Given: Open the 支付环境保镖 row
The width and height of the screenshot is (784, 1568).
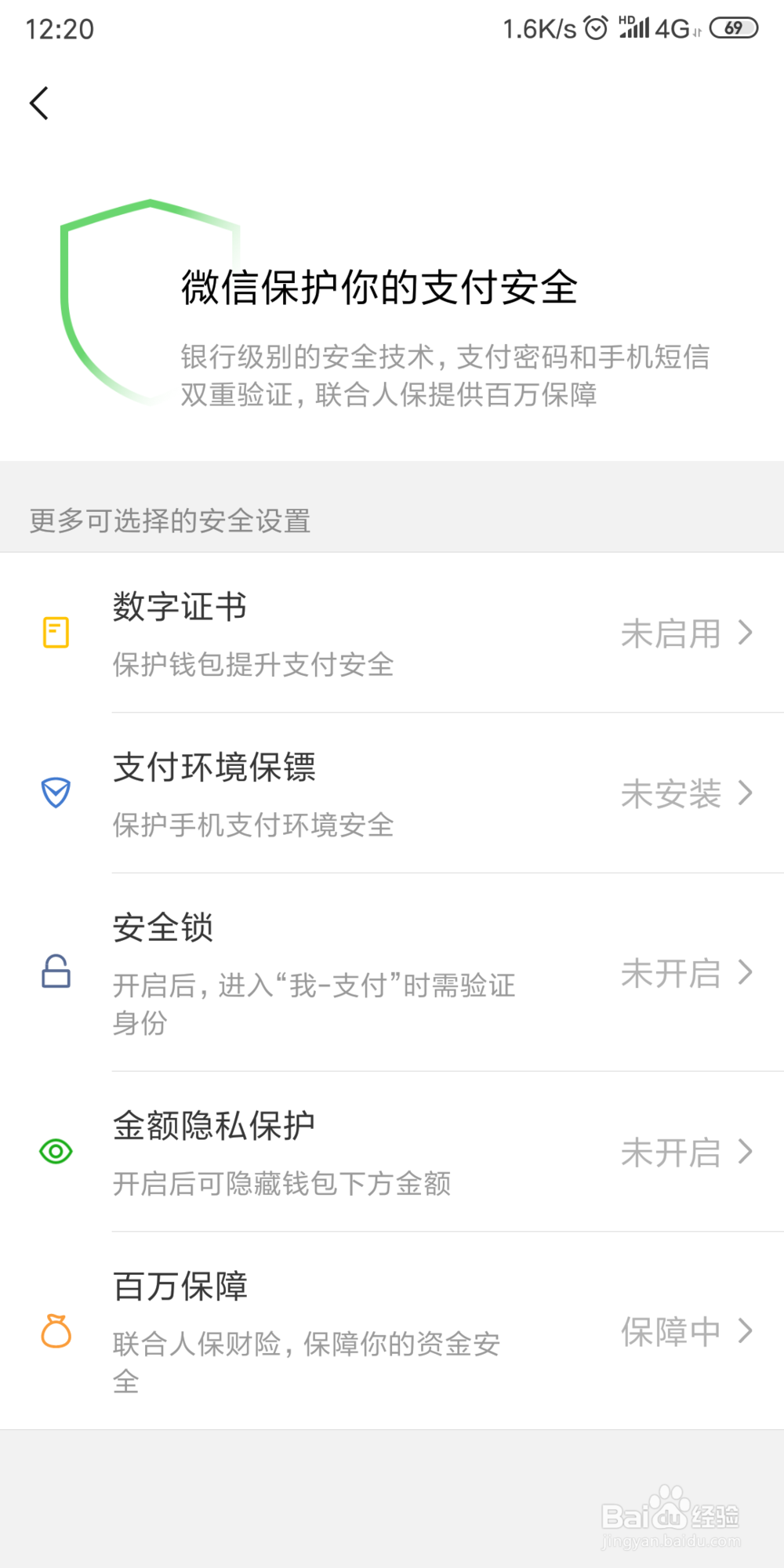Looking at the screenshot, I should tap(392, 793).
